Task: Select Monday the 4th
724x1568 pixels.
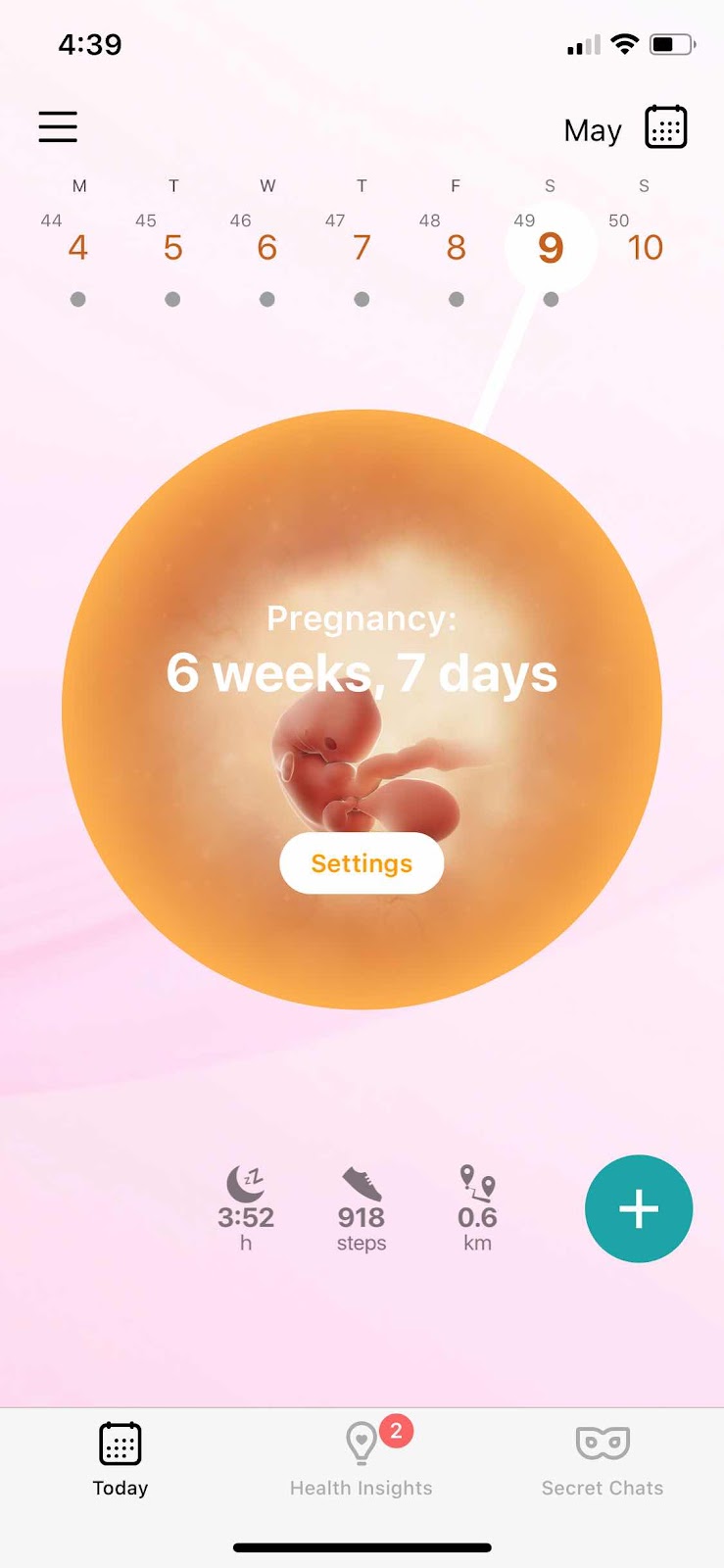Action: [x=78, y=247]
